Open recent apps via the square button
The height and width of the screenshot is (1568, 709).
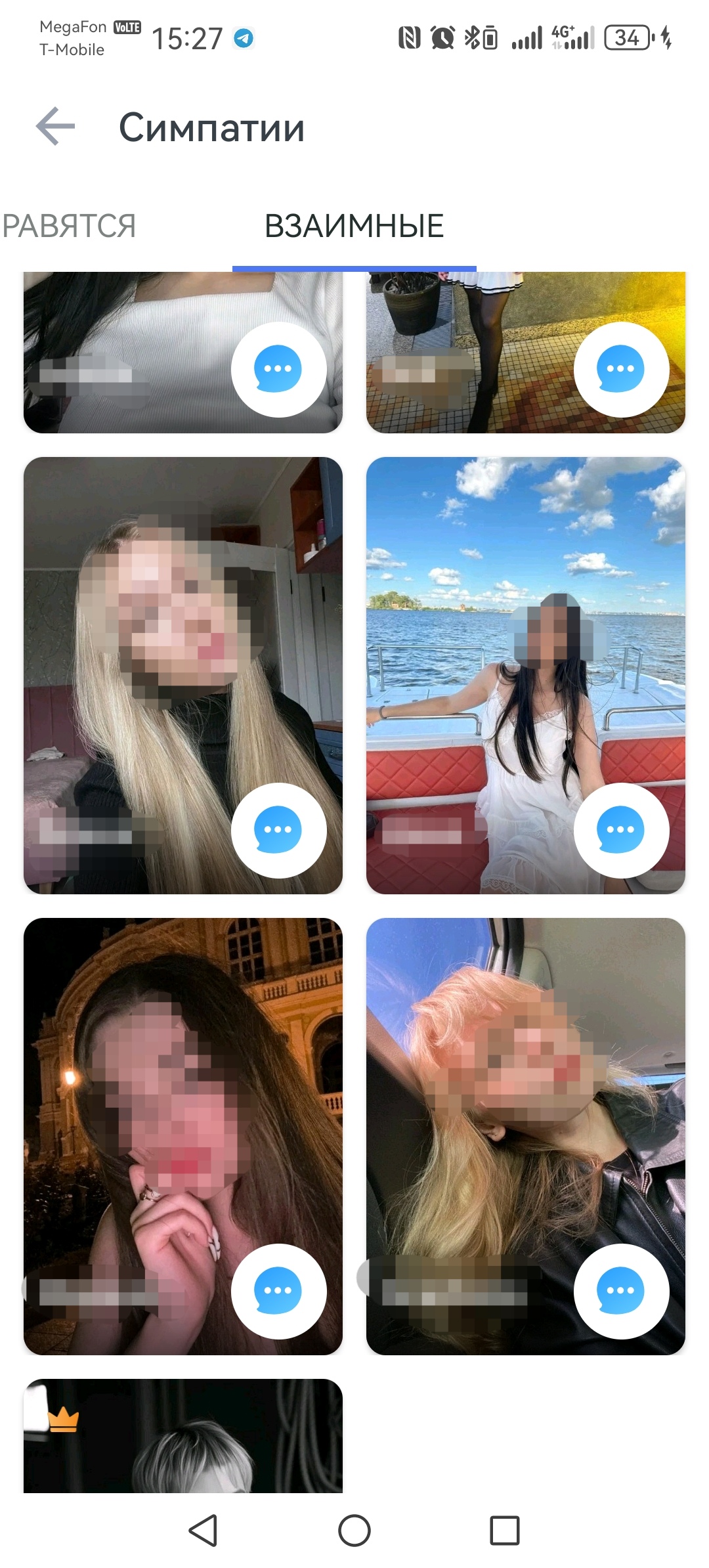click(505, 1531)
